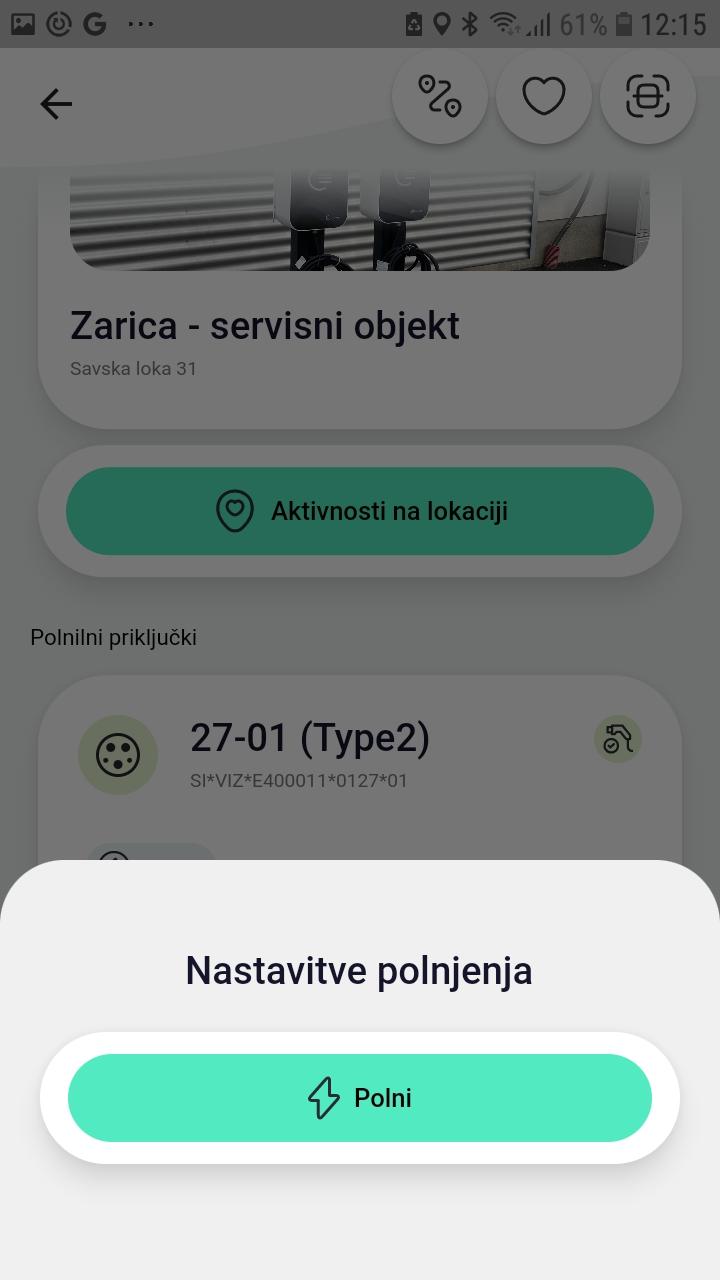Open Aktivnosti na lokaciji
The image size is (720, 1280).
(x=360, y=511)
